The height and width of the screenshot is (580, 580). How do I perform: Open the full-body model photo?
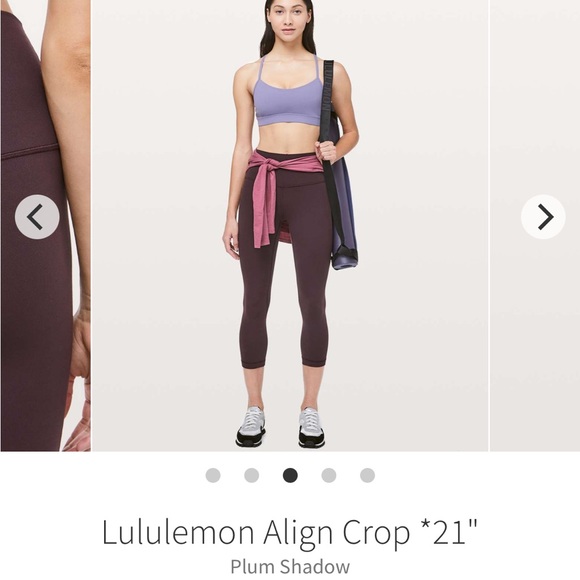[290, 226]
